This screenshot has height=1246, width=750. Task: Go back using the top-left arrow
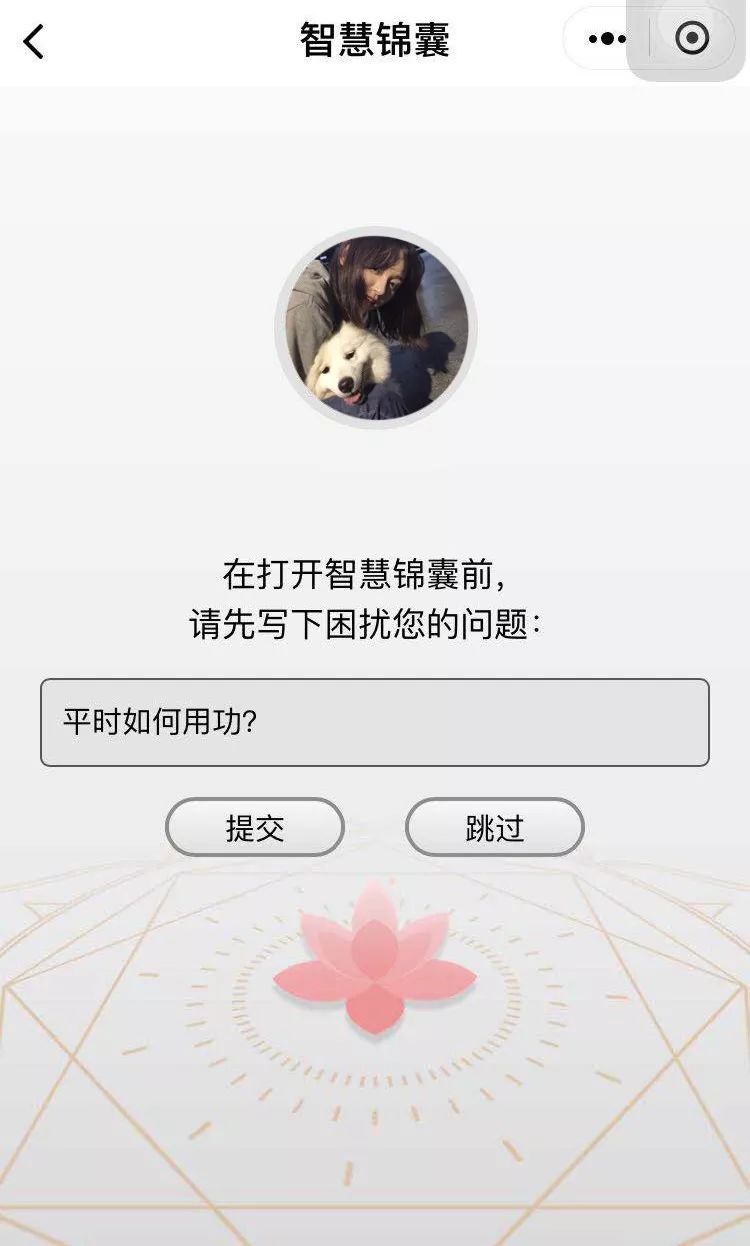coord(34,41)
